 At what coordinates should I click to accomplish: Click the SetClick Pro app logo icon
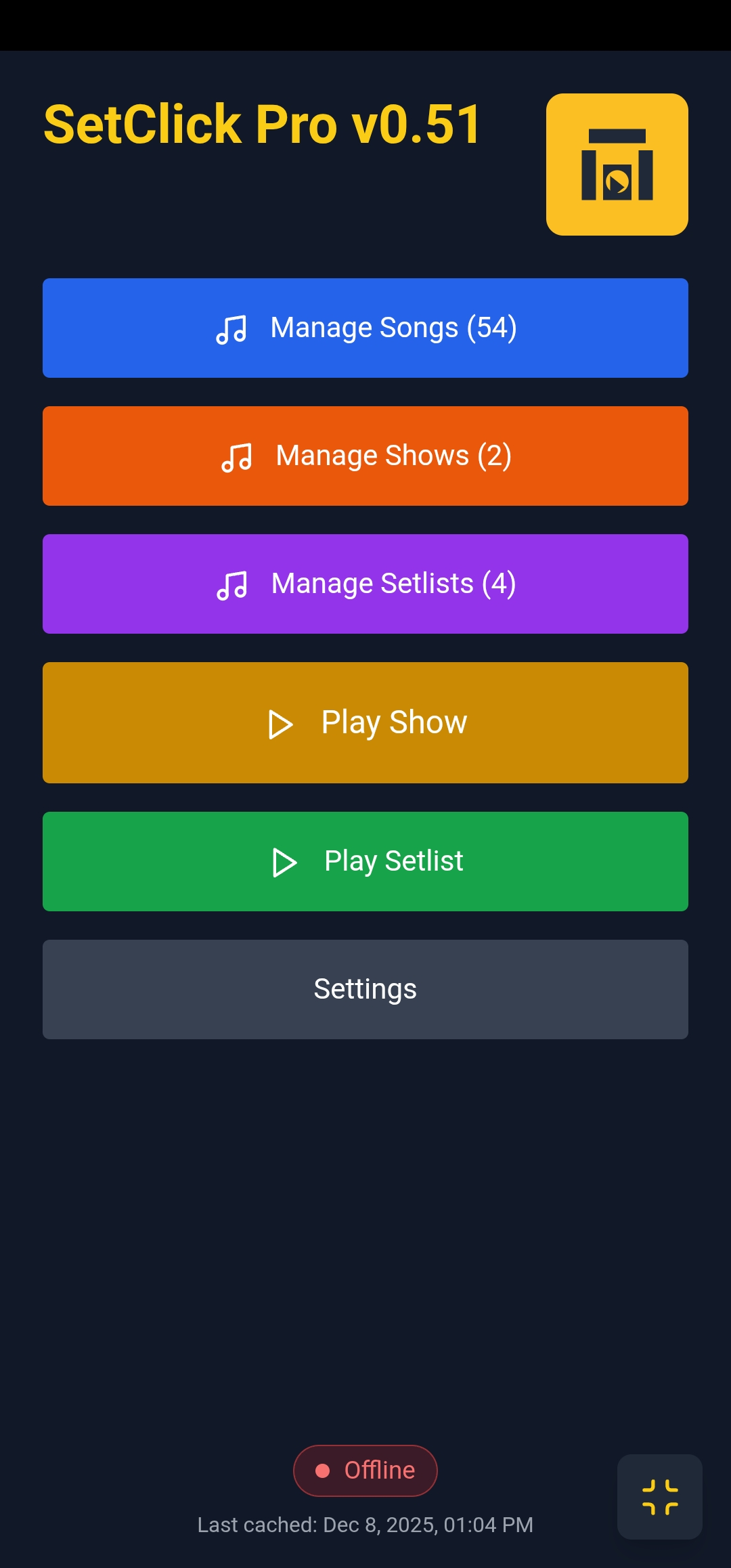coord(617,164)
